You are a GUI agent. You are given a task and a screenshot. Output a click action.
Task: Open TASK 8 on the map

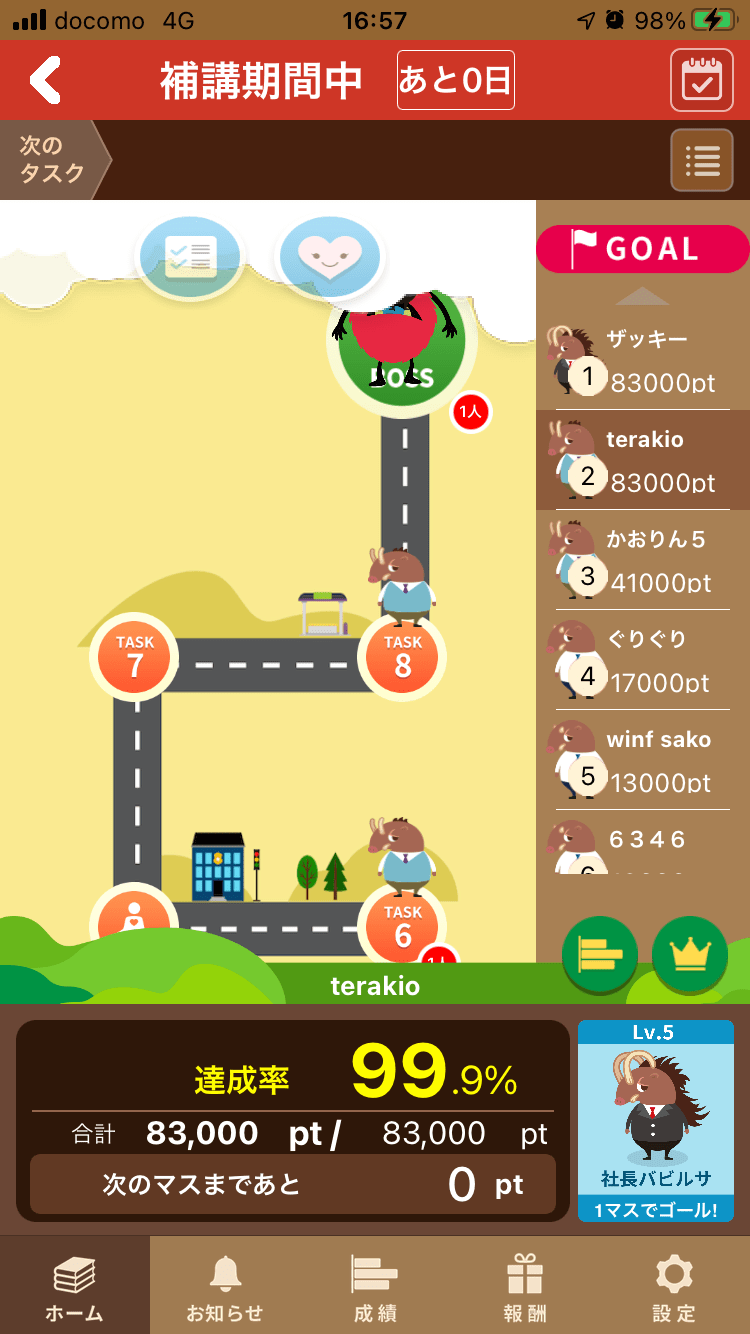[402, 658]
